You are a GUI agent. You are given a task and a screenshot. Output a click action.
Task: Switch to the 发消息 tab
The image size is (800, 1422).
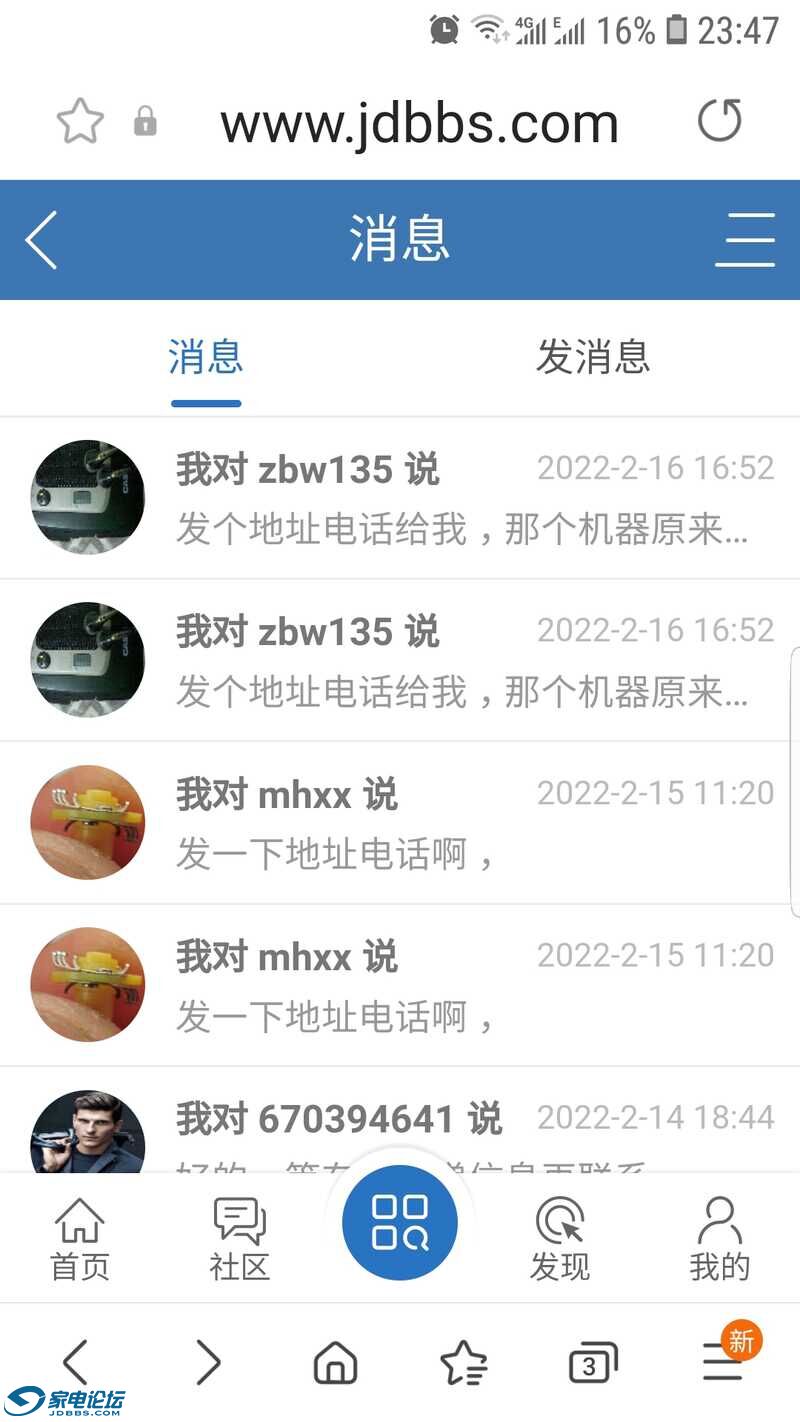[592, 358]
